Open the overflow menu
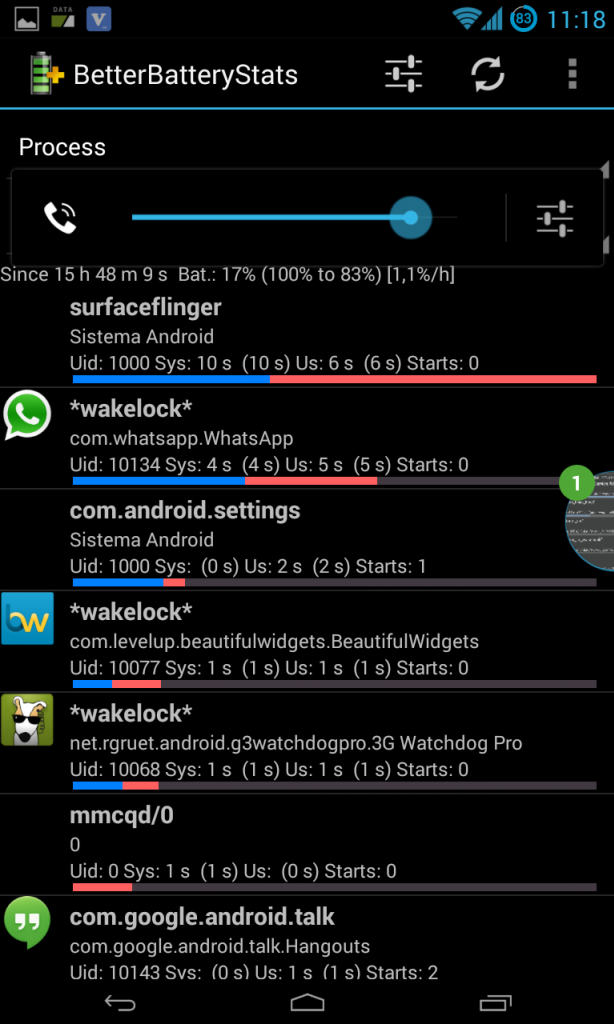Viewport: 614px width, 1024px height. 572,74
